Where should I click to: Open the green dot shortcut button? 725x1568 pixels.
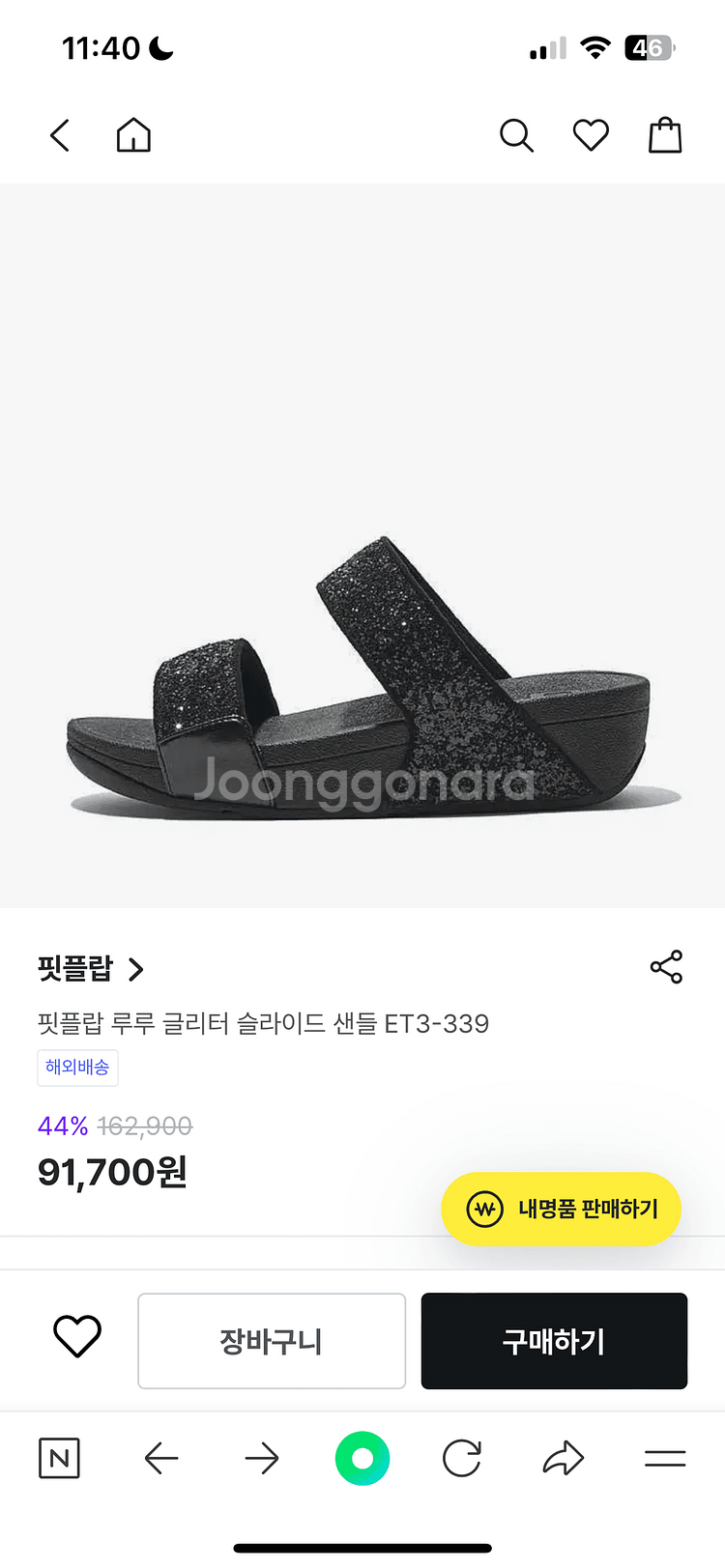pos(362,1458)
